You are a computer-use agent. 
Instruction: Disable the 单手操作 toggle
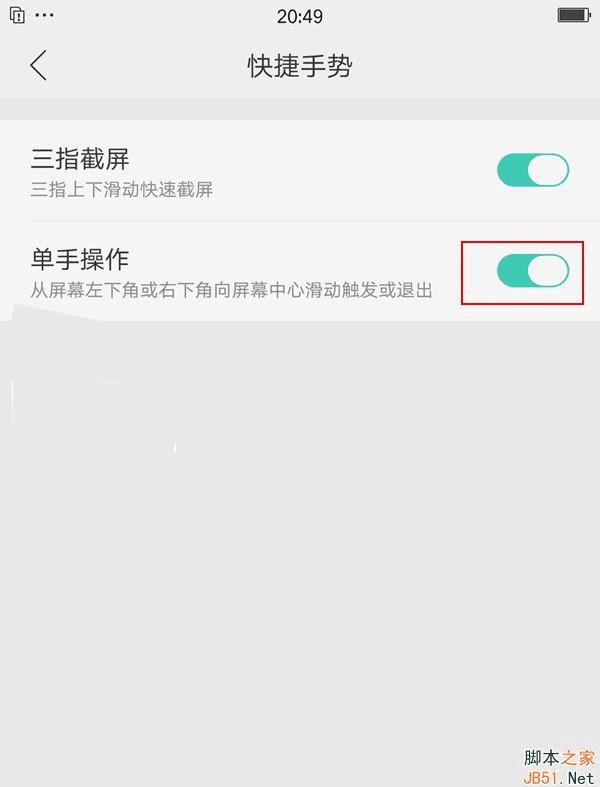click(532, 271)
